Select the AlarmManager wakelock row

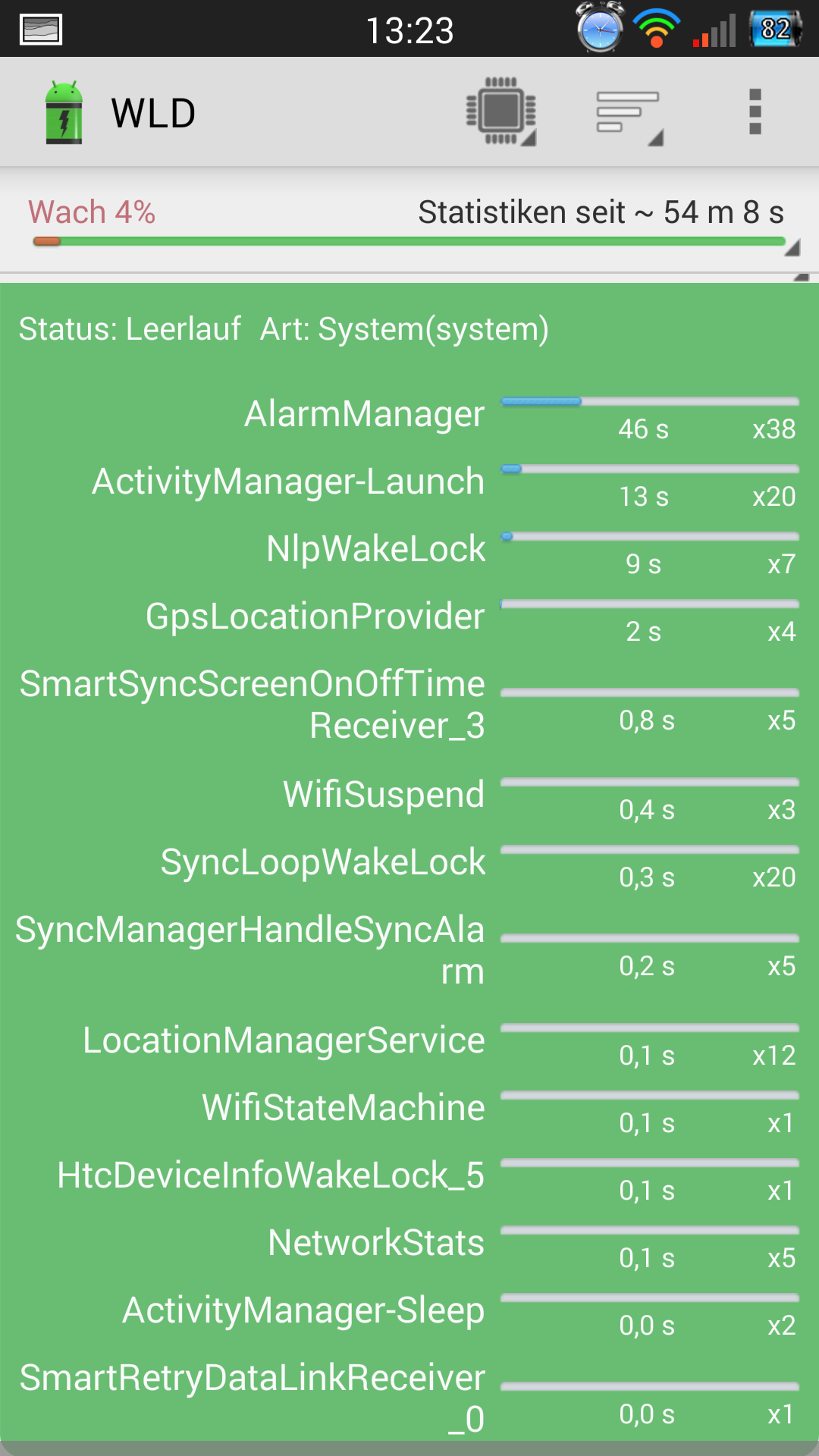coord(409,414)
